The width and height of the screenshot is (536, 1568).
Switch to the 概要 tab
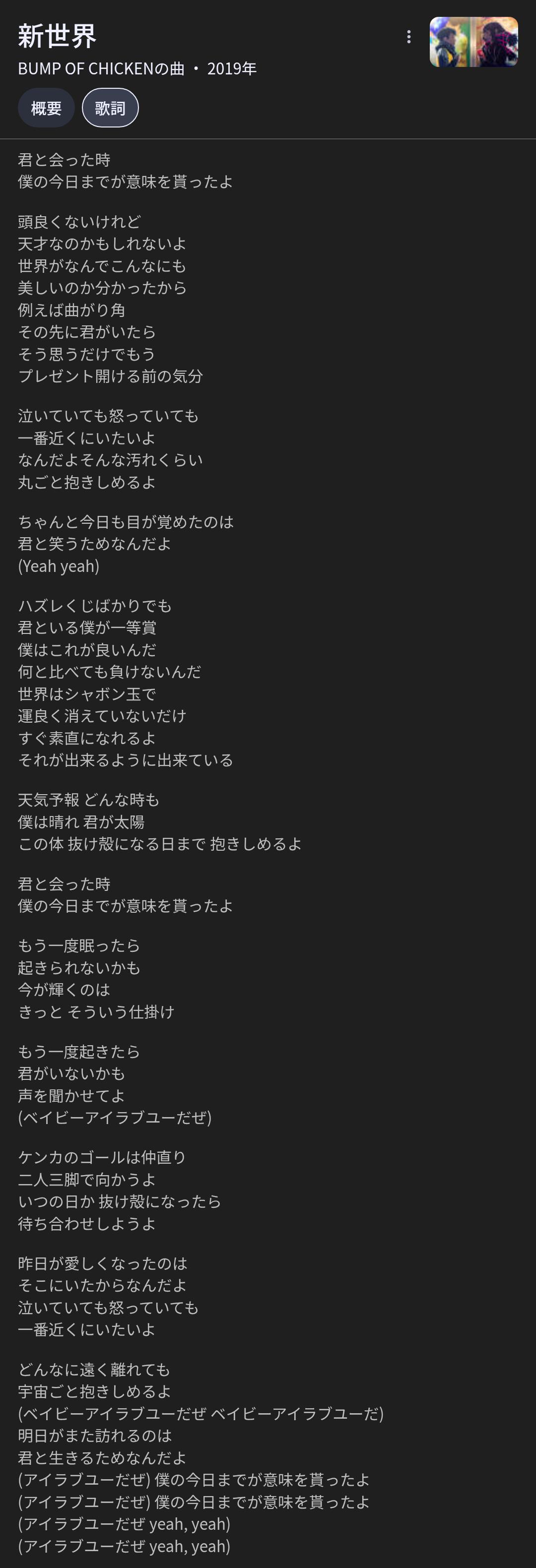coord(46,108)
